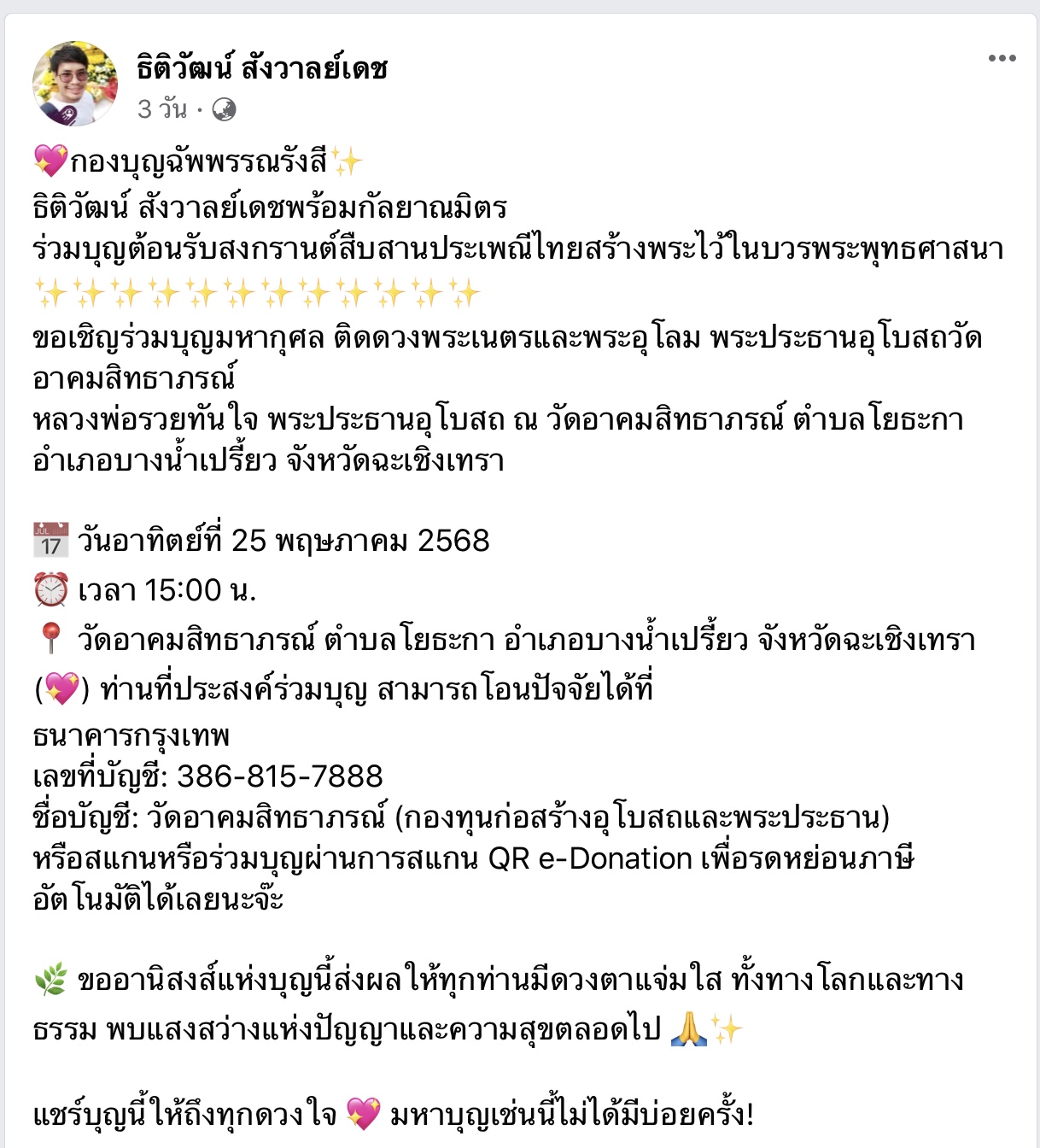
Task: Tap the public audience globe icon
Action: 224,109
